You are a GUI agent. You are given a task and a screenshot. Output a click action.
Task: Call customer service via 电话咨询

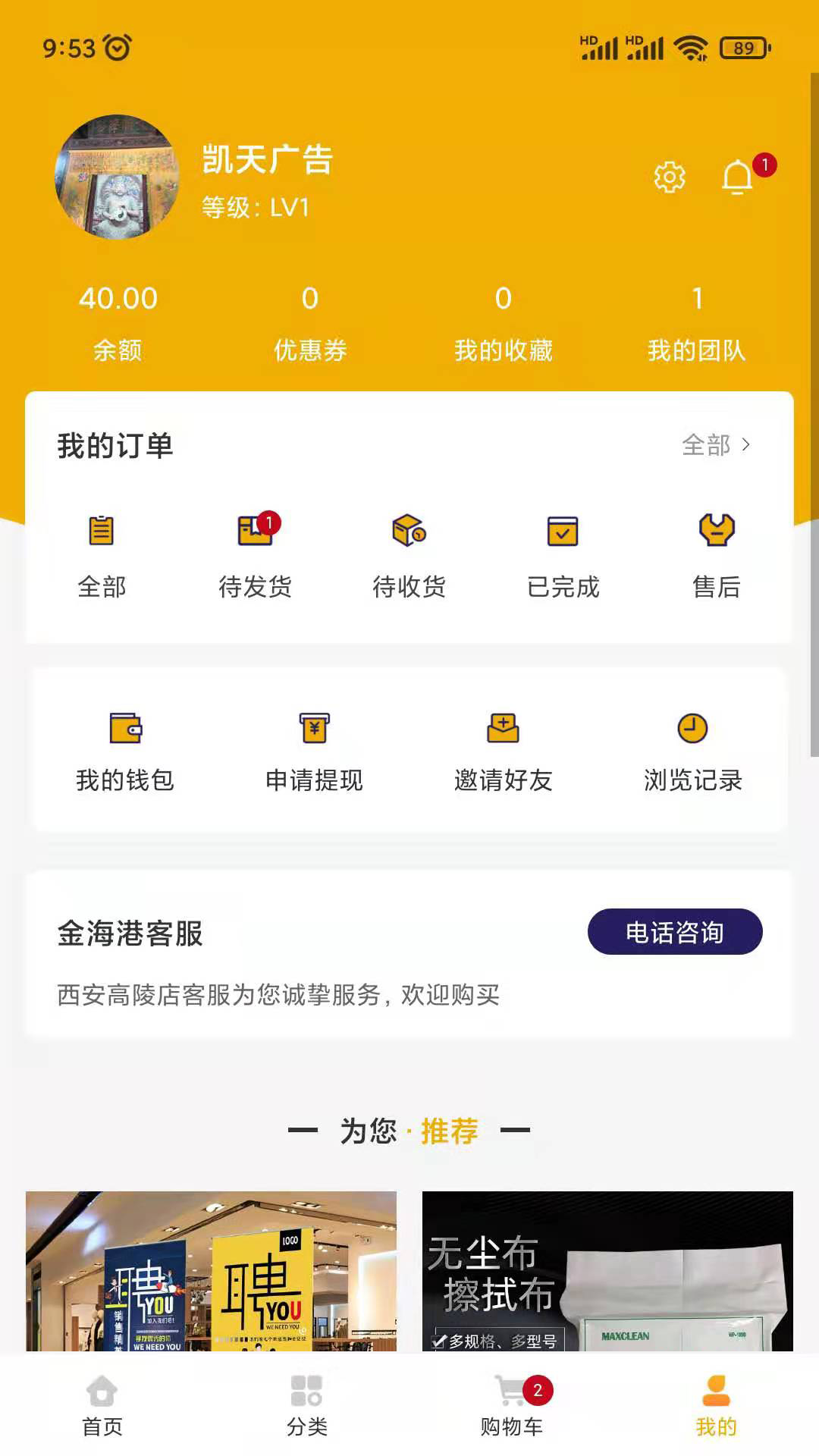pos(674,932)
